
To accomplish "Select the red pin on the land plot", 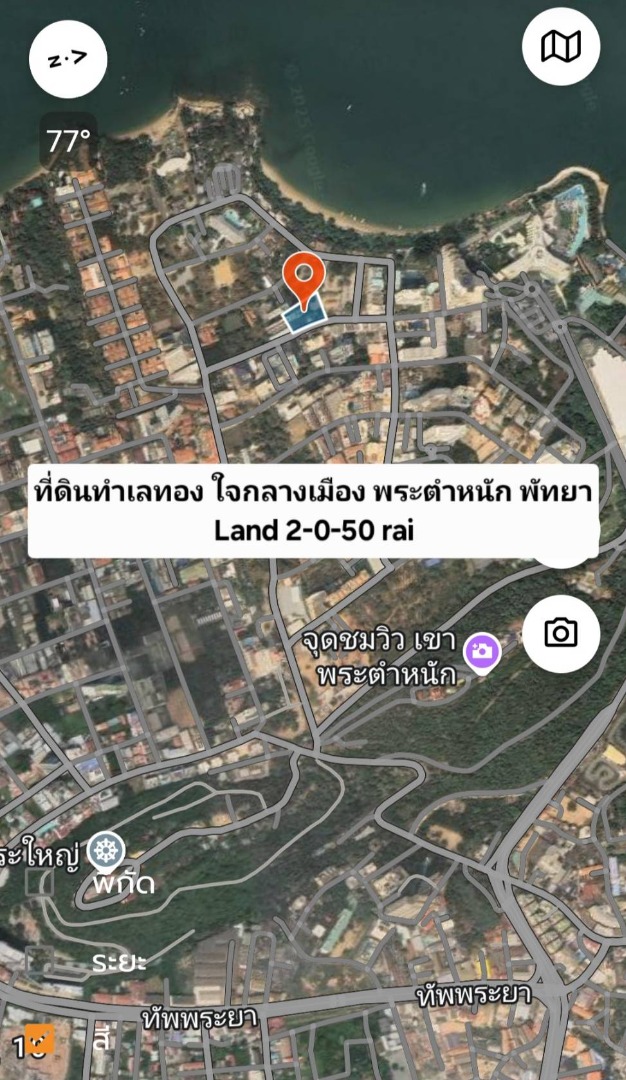I will (x=303, y=278).
